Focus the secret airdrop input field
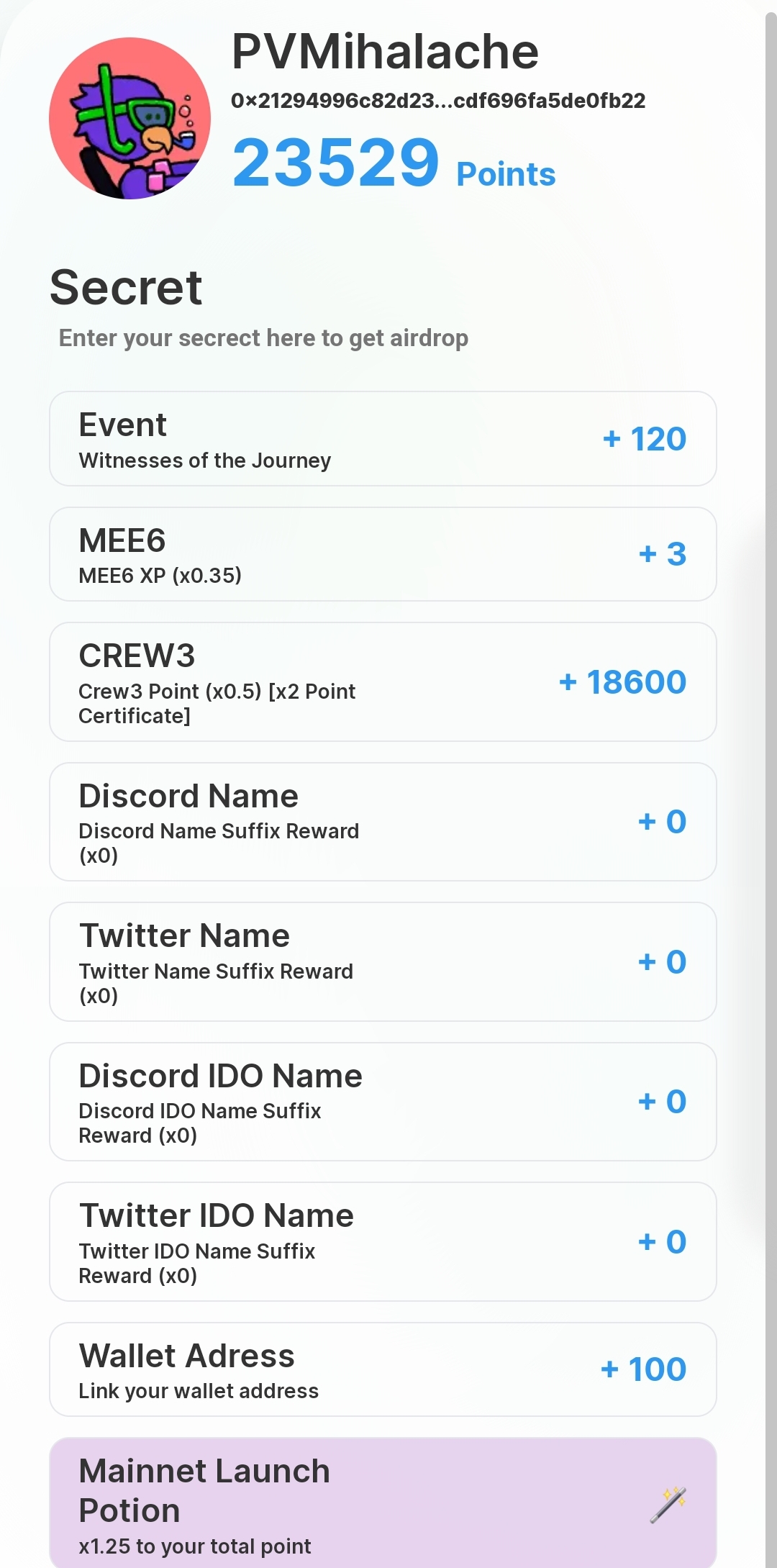The height and width of the screenshot is (1568, 777). (263, 338)
